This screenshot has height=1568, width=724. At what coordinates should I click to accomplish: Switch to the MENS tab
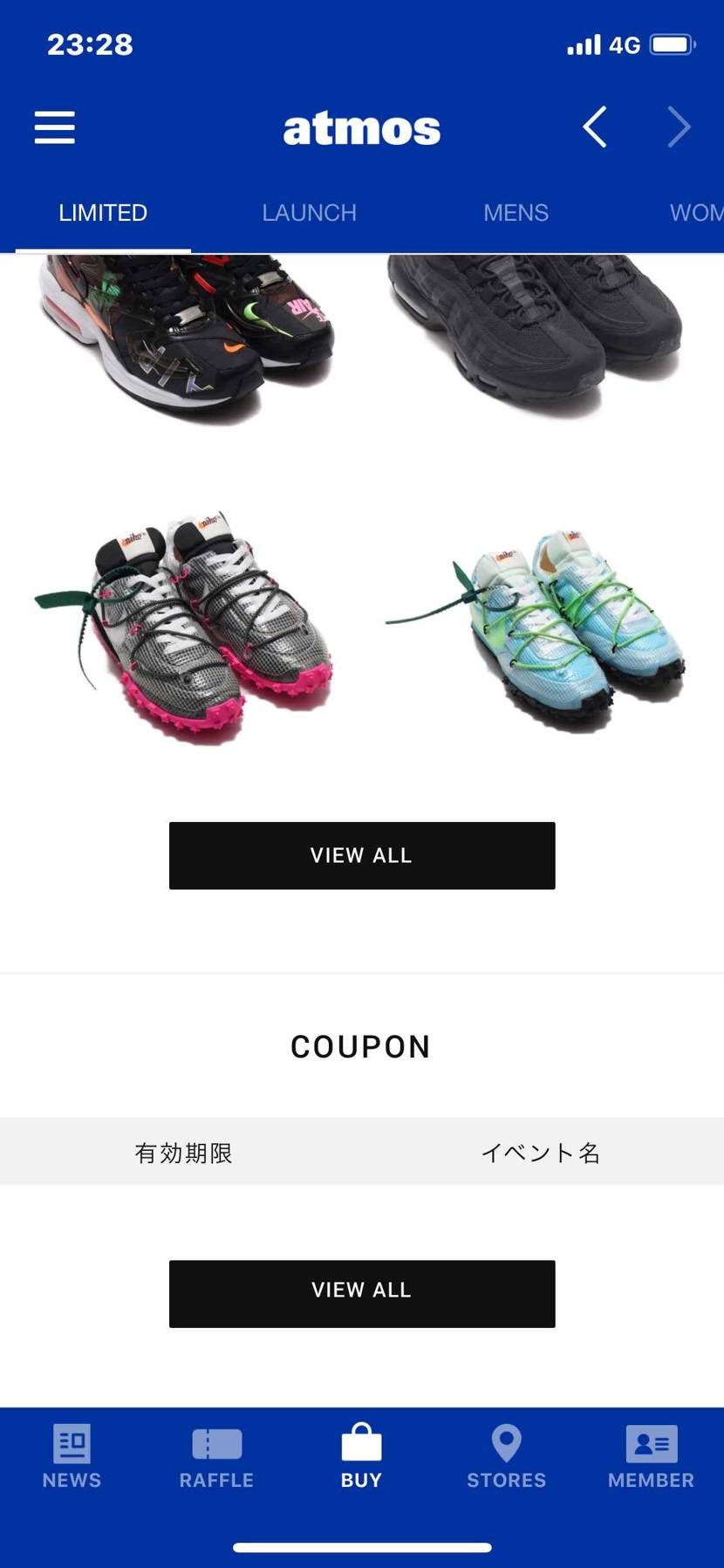tap(516, 213)
